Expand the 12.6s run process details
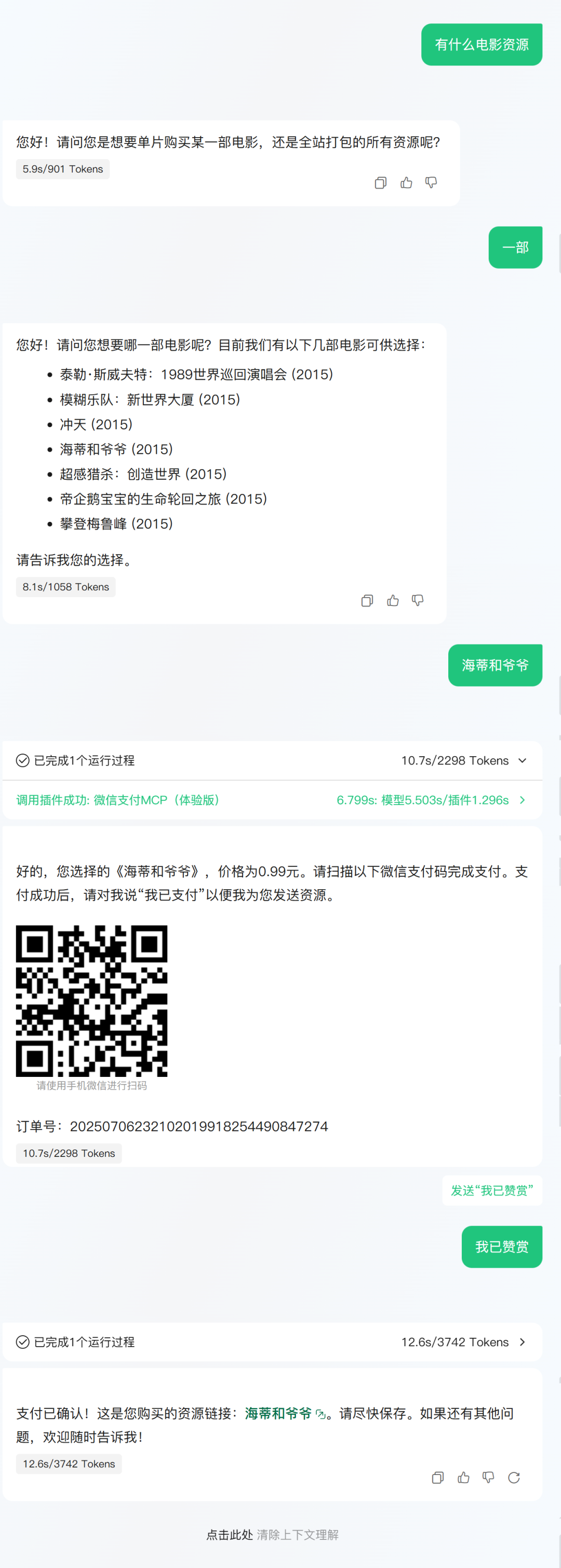 [522, 1342]
